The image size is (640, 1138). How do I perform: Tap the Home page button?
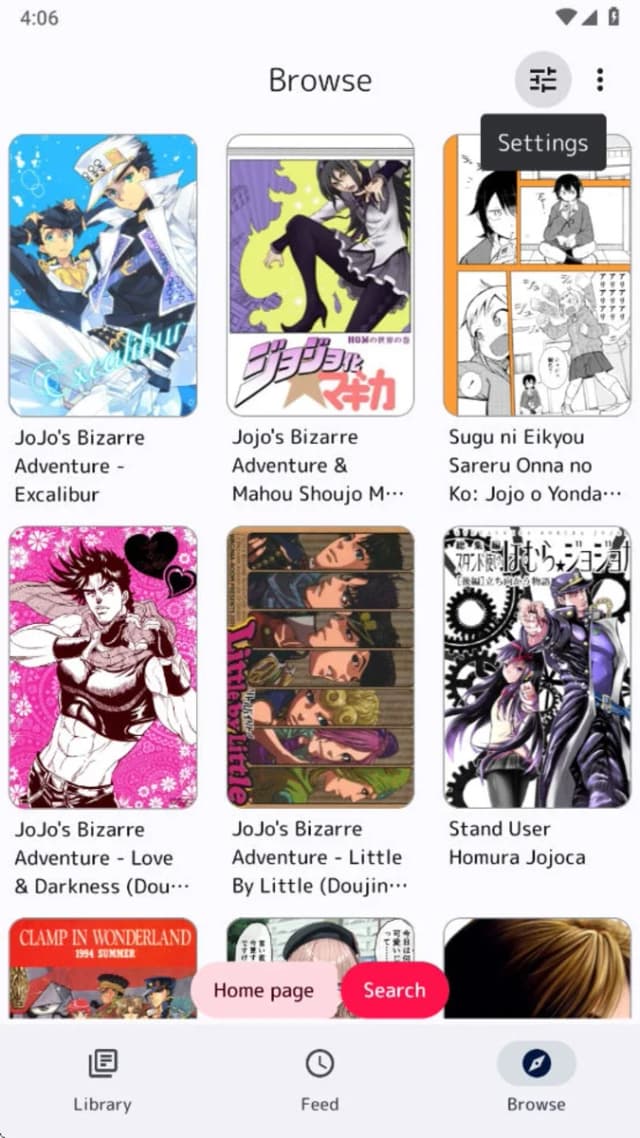click(264, 990)
